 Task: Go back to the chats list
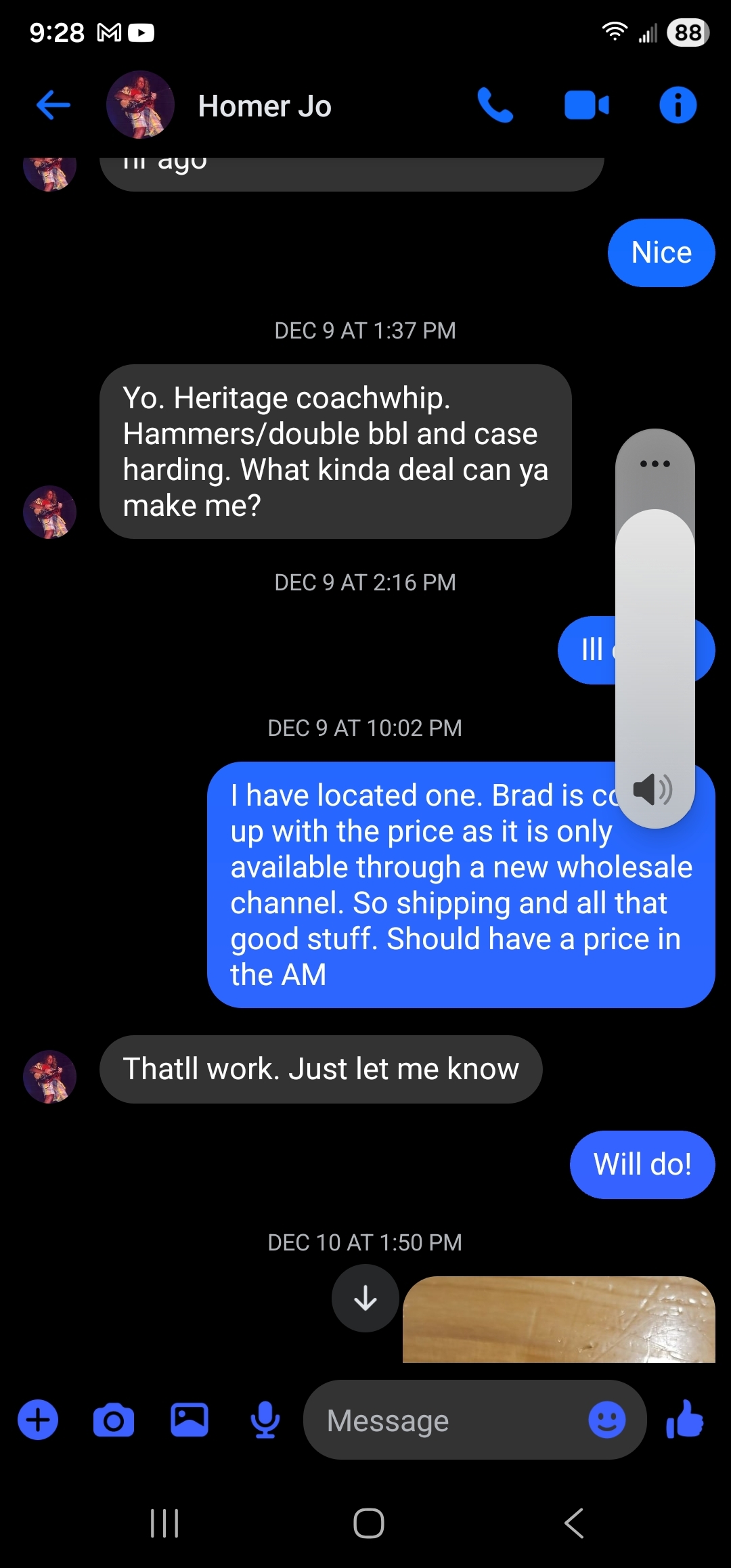[53, 106]
